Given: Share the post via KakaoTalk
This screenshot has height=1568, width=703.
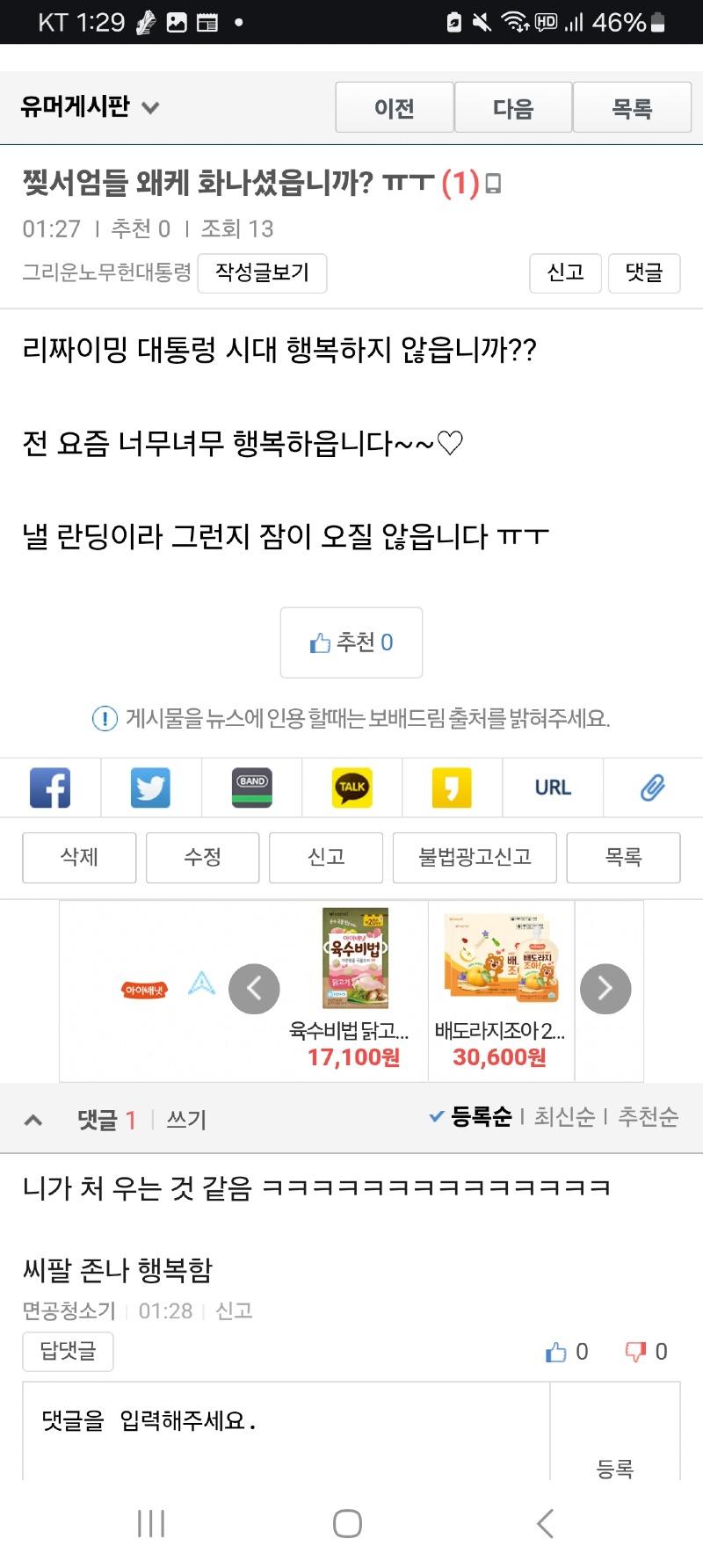Looking at the screenshot, I should click(351, 788).
